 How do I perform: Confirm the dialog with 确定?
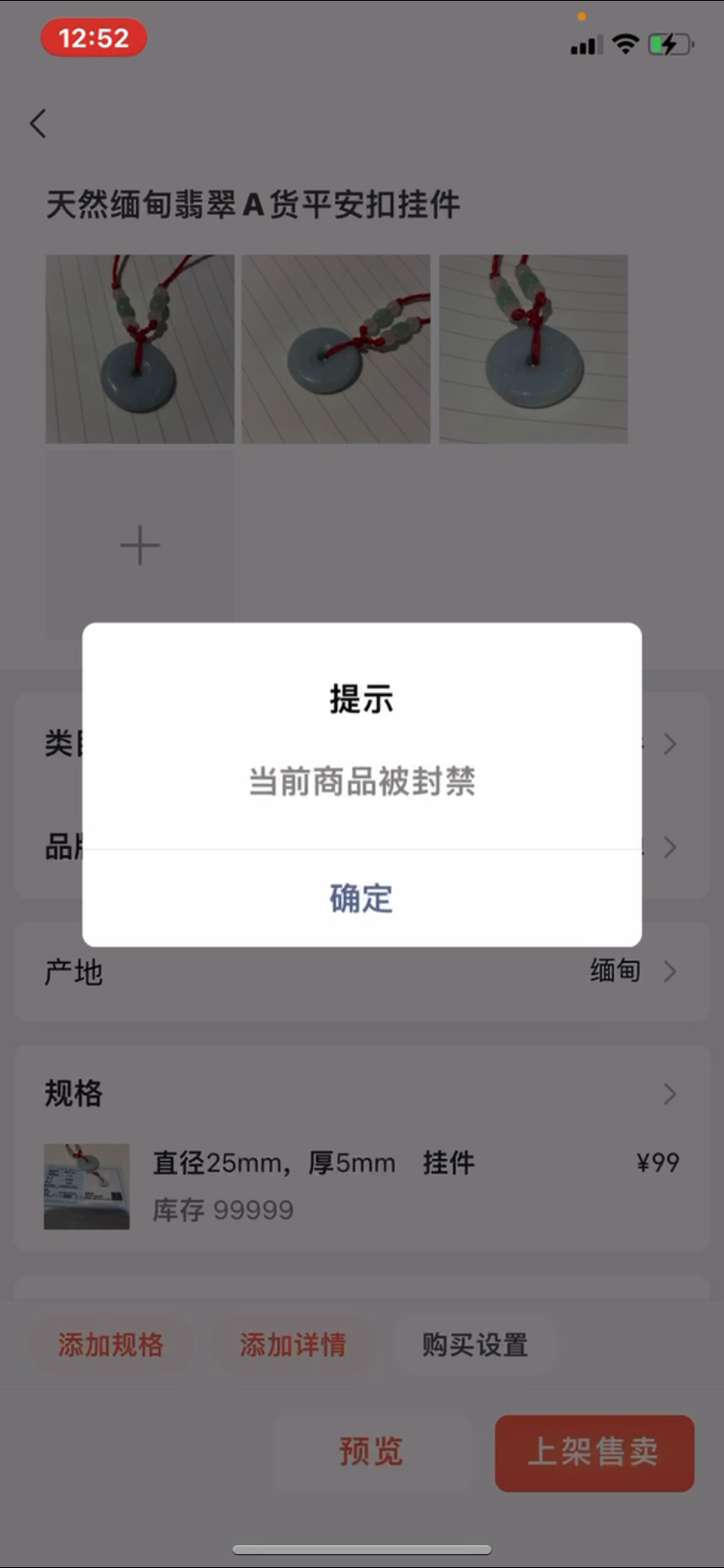pos(361,898)
